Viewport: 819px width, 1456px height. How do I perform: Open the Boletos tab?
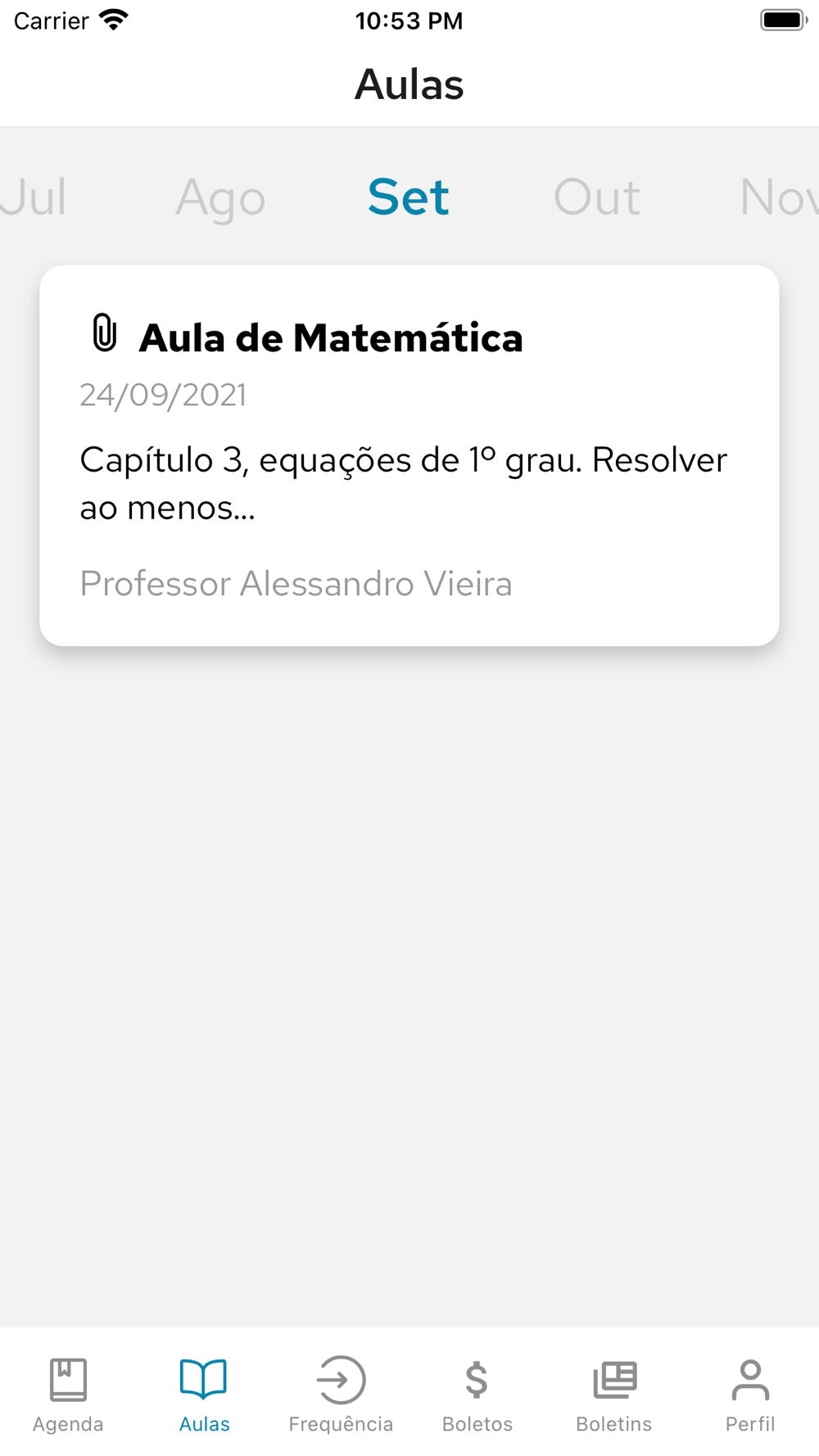pyautogui.click(x=477, y=1395)
